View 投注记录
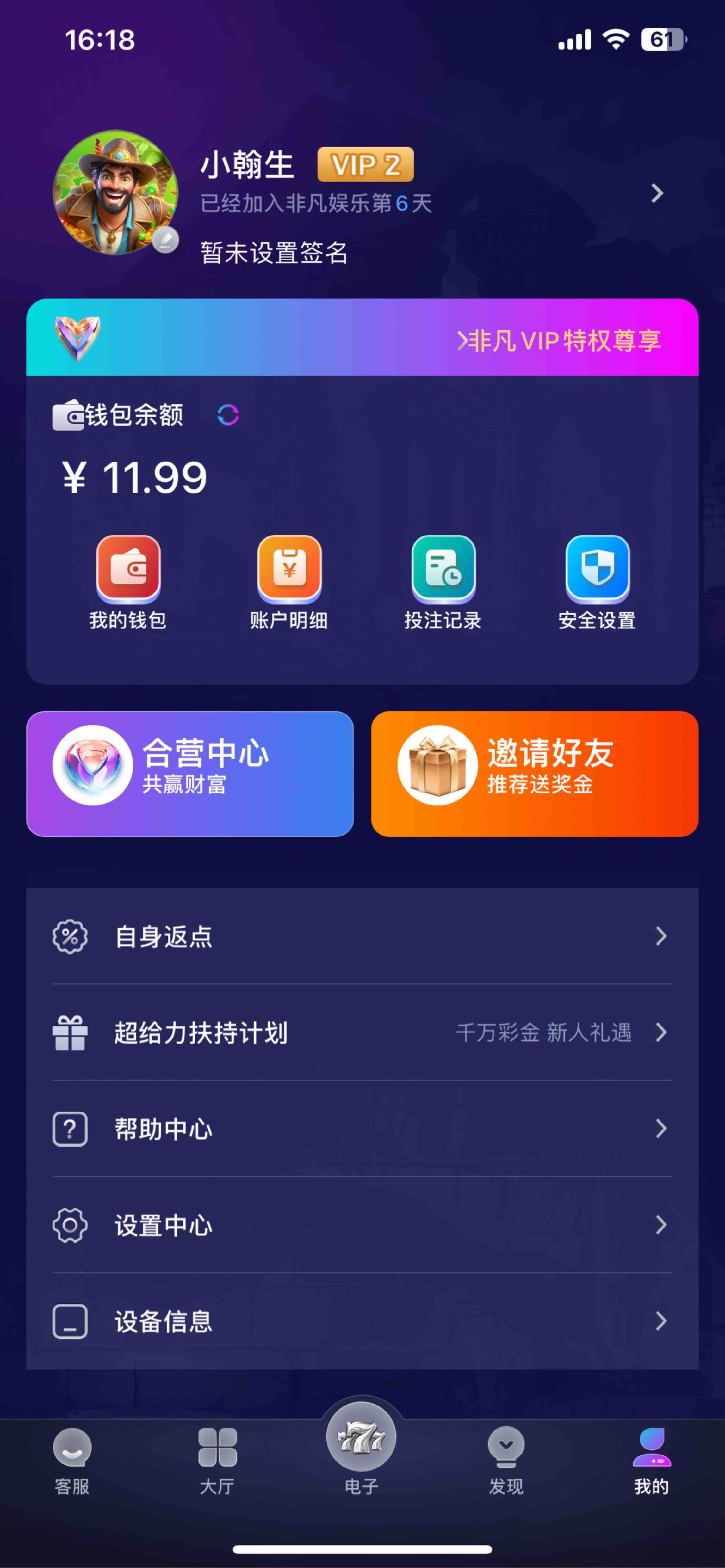This screenshot has height=1568, width=725. tap(443, 582)
